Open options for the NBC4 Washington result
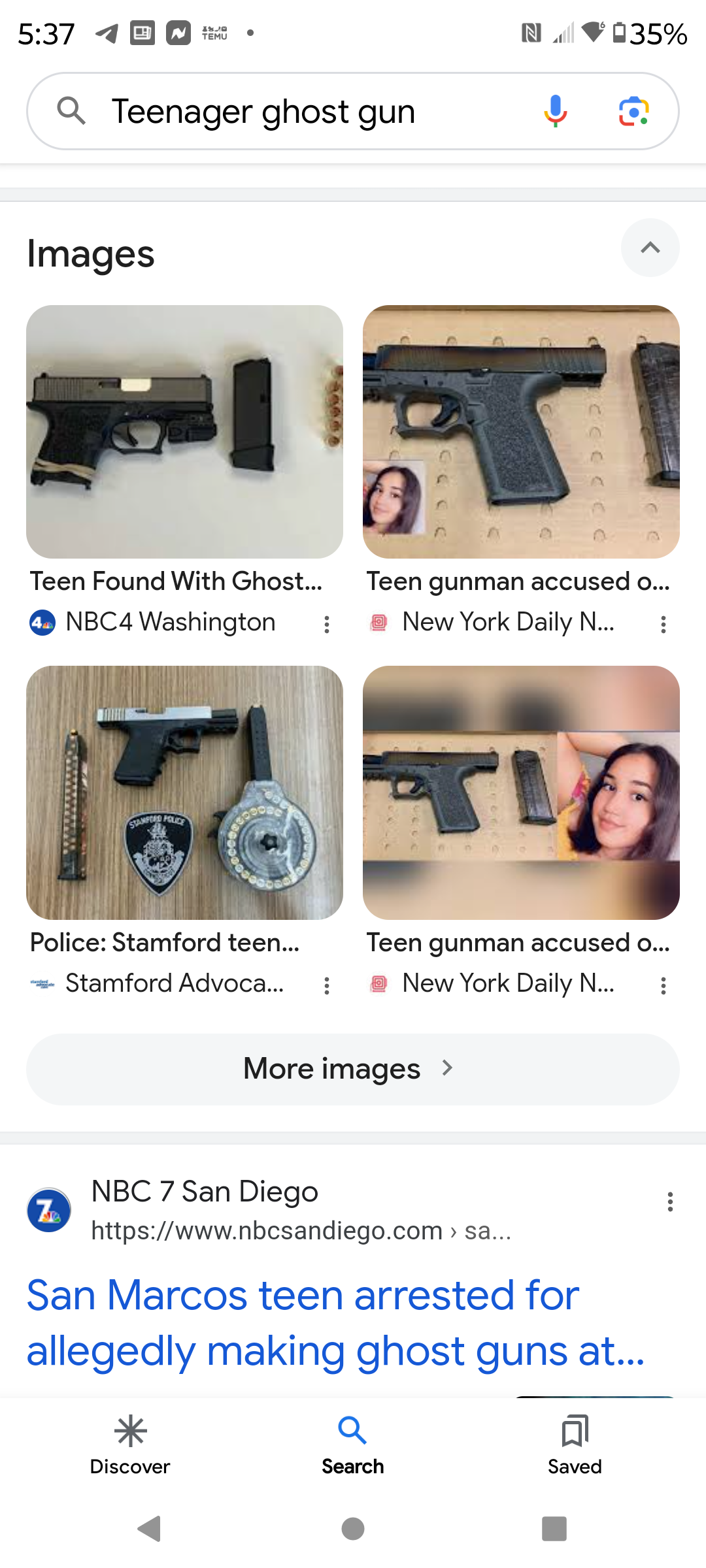706x1568 pixels. click(x=327, y=625)
